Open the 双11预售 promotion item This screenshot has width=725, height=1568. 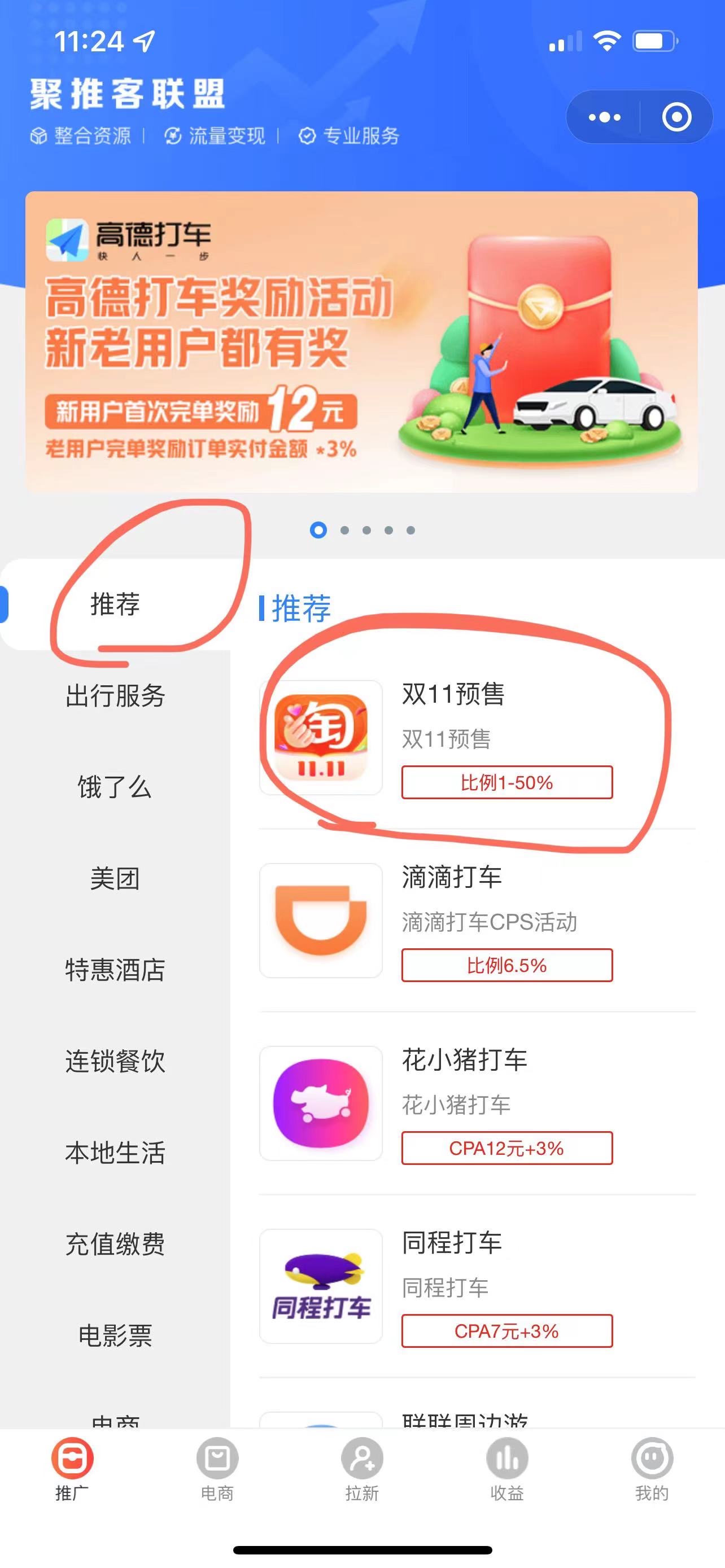pyautogui.click(x=476, y=738)
